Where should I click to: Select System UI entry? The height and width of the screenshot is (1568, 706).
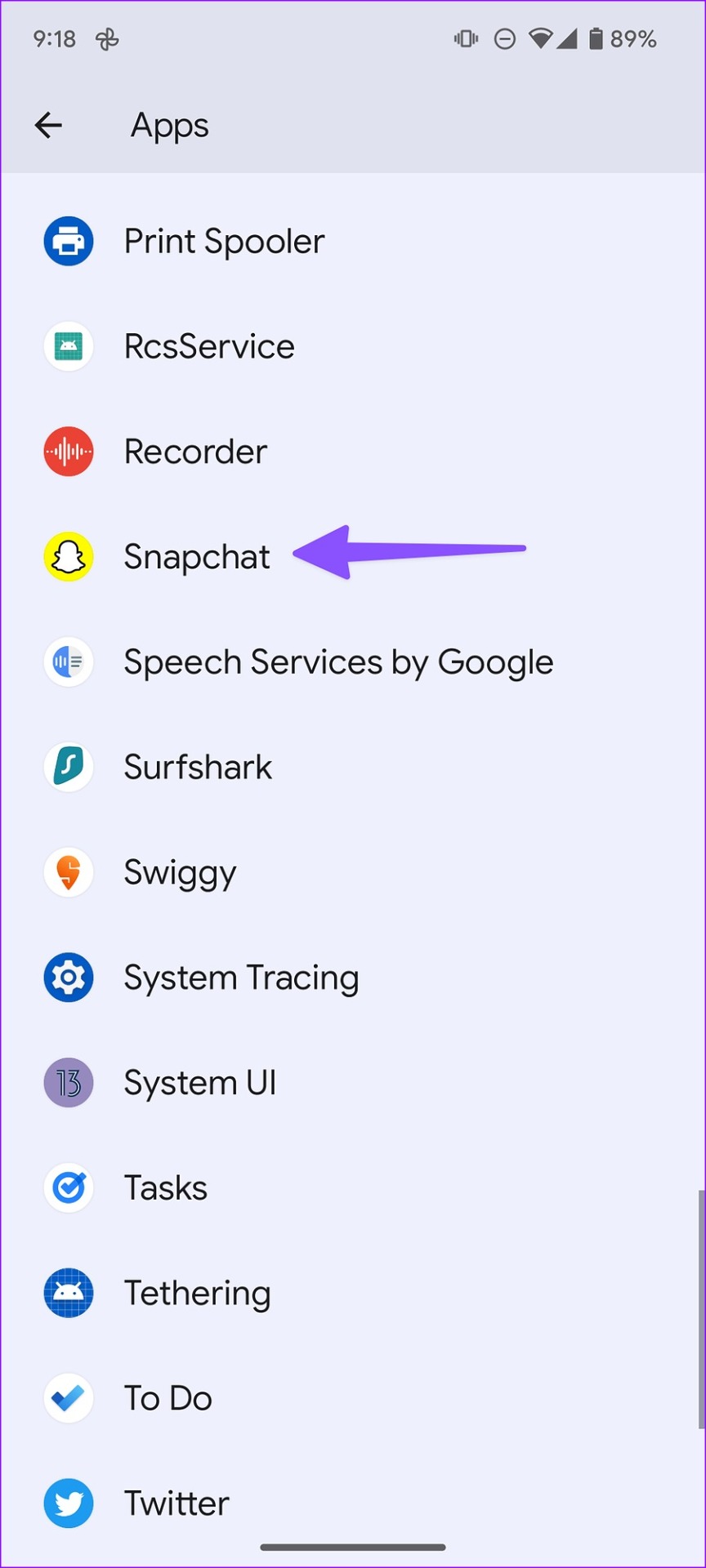(199, 1083)
